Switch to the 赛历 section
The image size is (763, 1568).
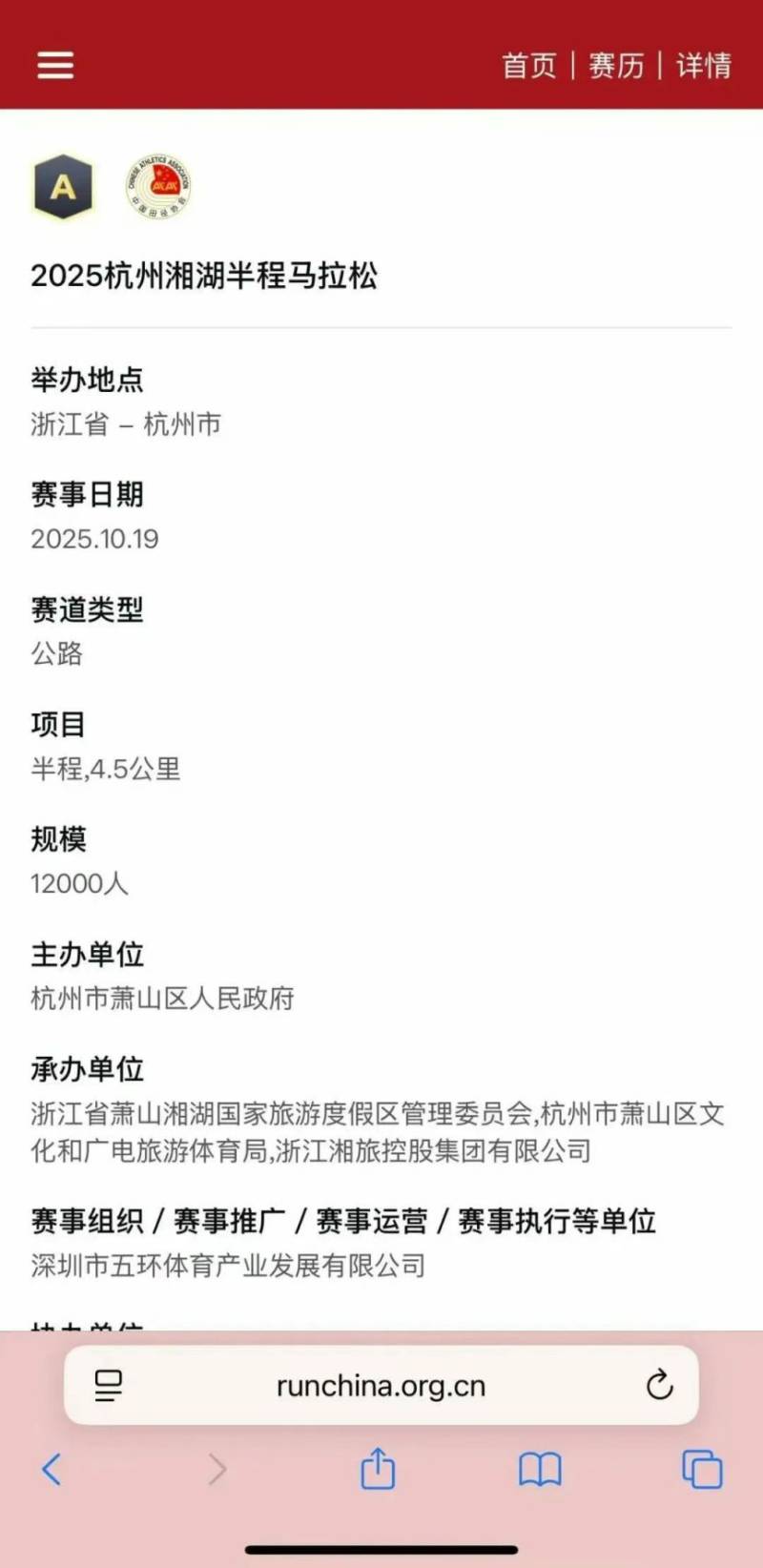(618, 65)
